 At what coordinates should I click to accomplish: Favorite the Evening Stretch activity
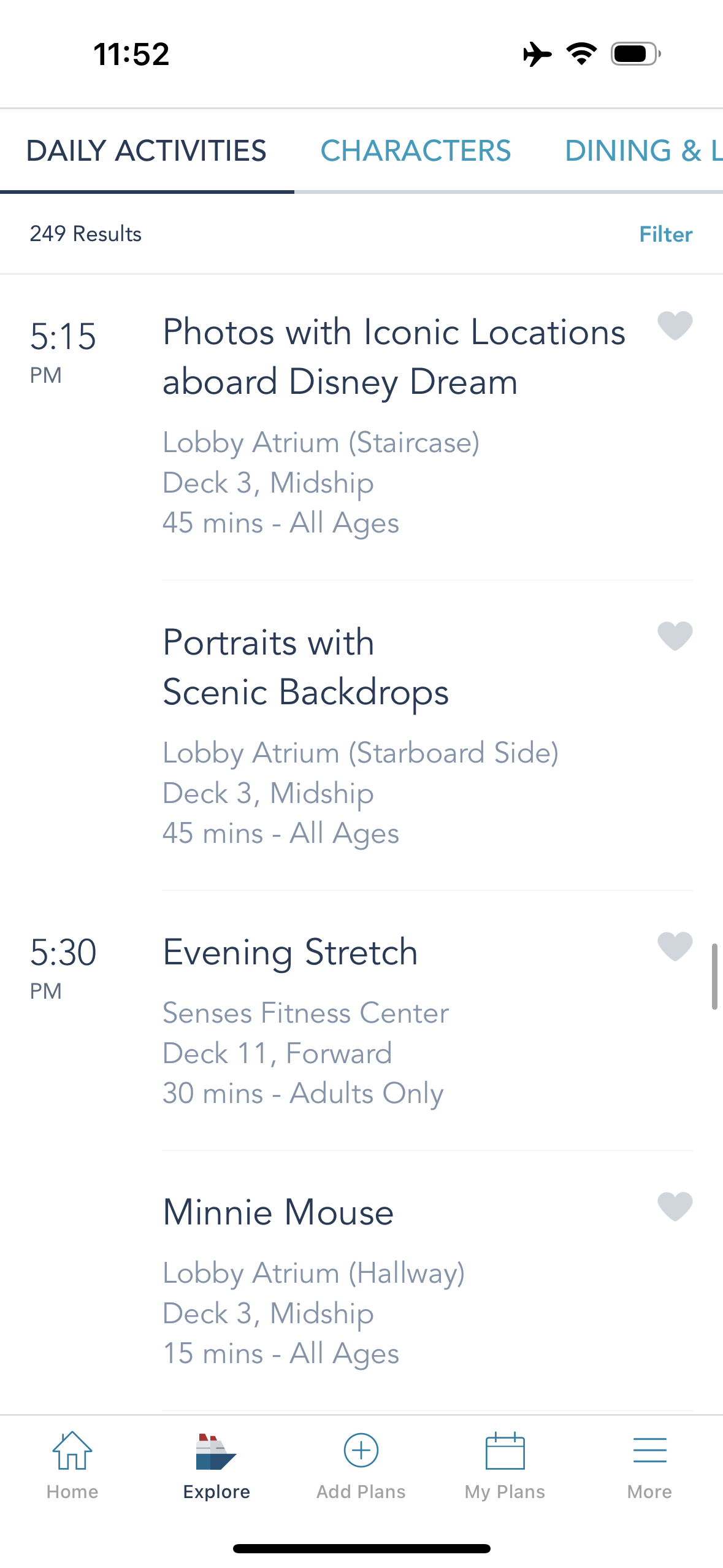[x=675, y=947]
